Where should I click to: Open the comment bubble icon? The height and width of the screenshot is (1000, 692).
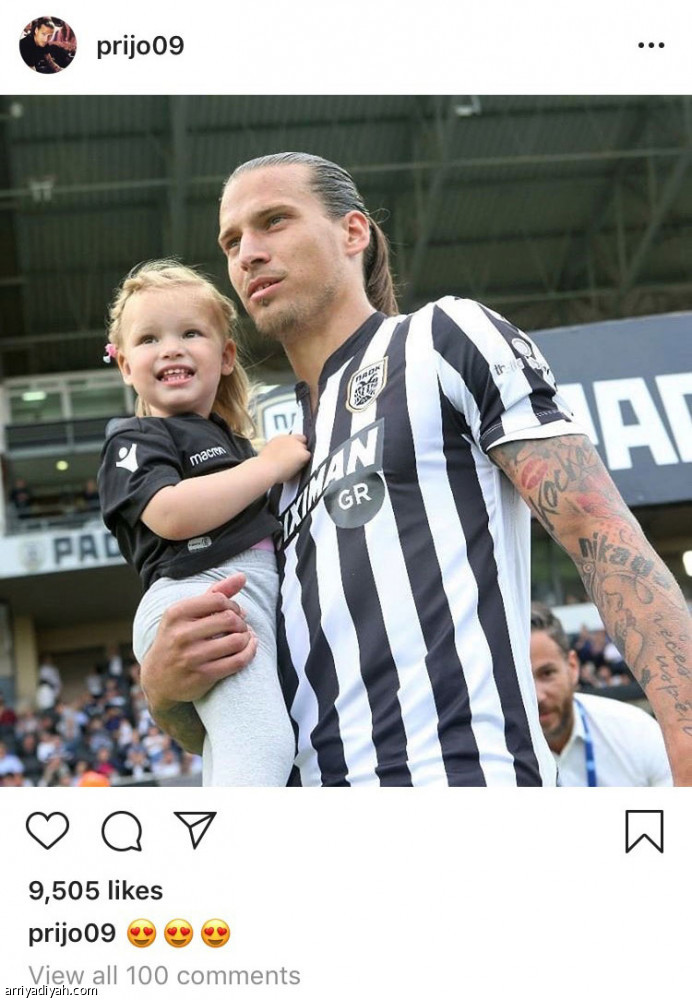coord(121,831)
